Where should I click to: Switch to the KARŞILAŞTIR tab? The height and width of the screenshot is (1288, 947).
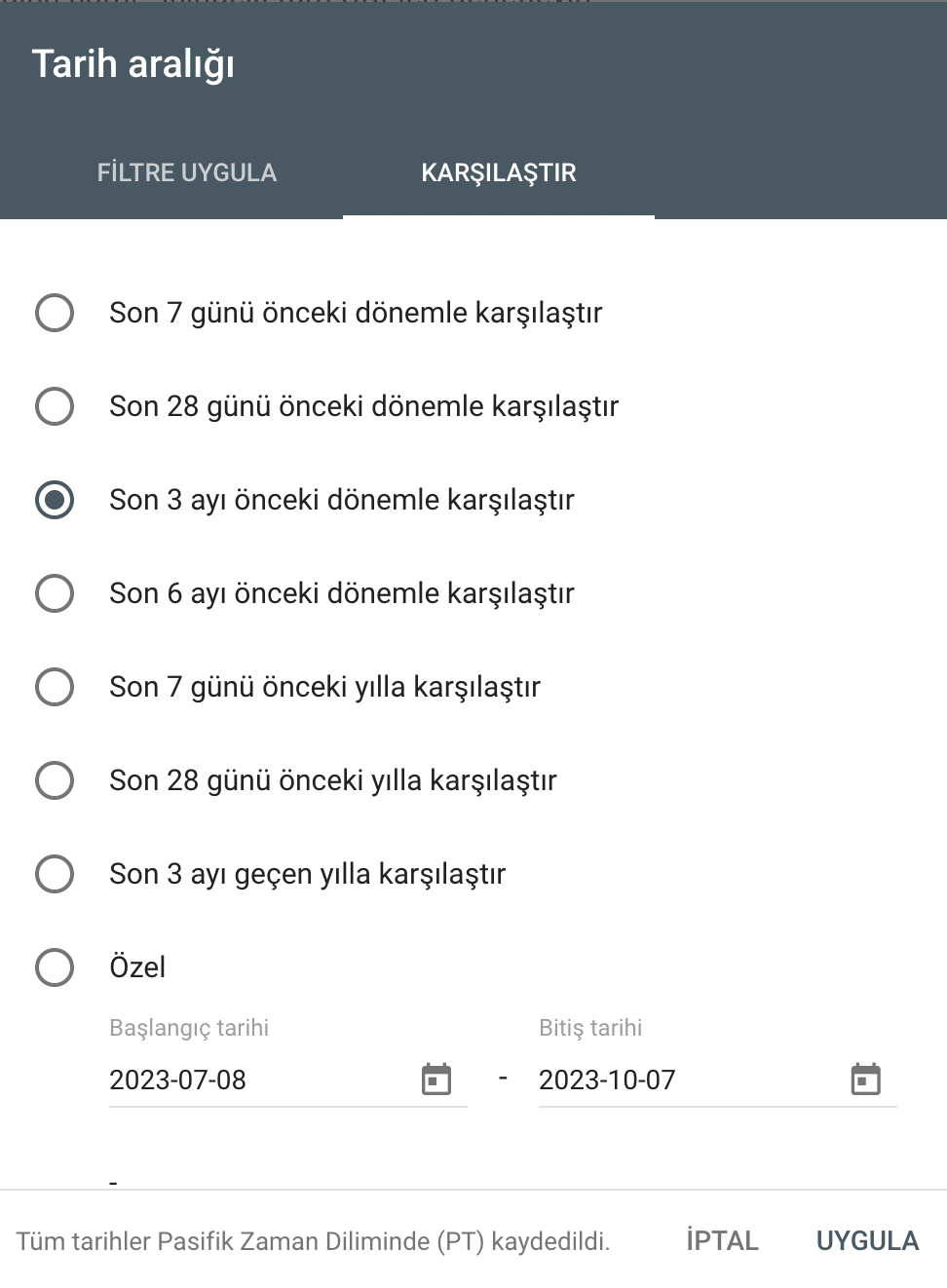[498, 172]
